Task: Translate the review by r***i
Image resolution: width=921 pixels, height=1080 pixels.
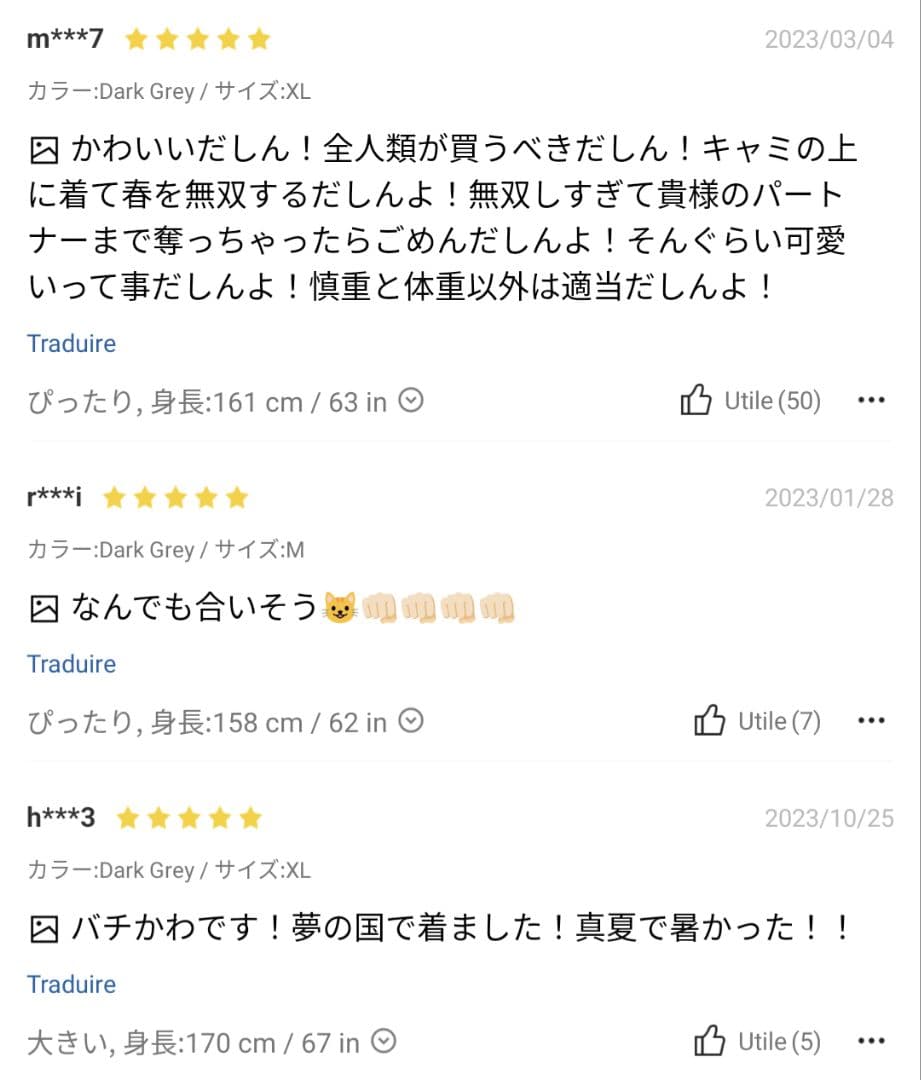Action: pyautogui.click(x=71, y=664)
